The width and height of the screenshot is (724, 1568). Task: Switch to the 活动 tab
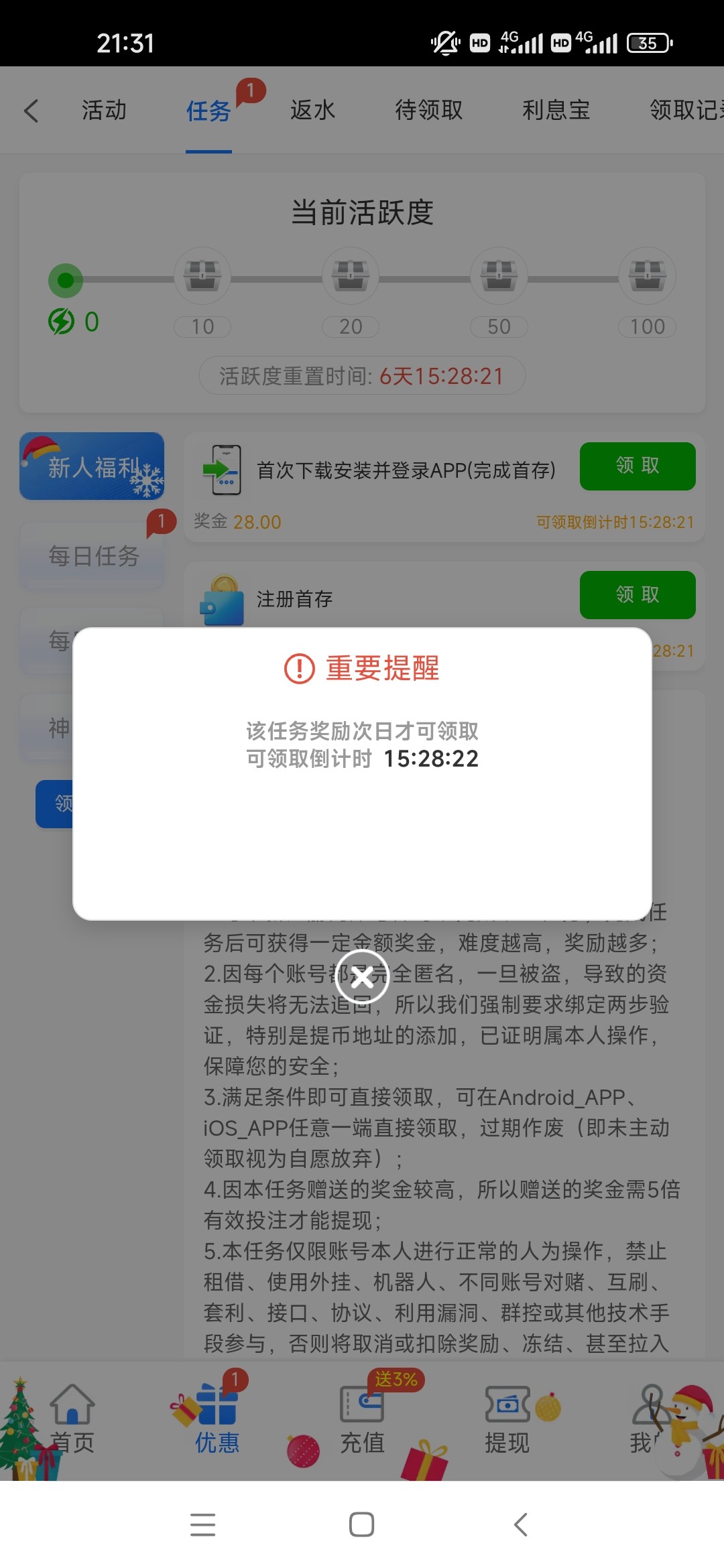point(104,111)
